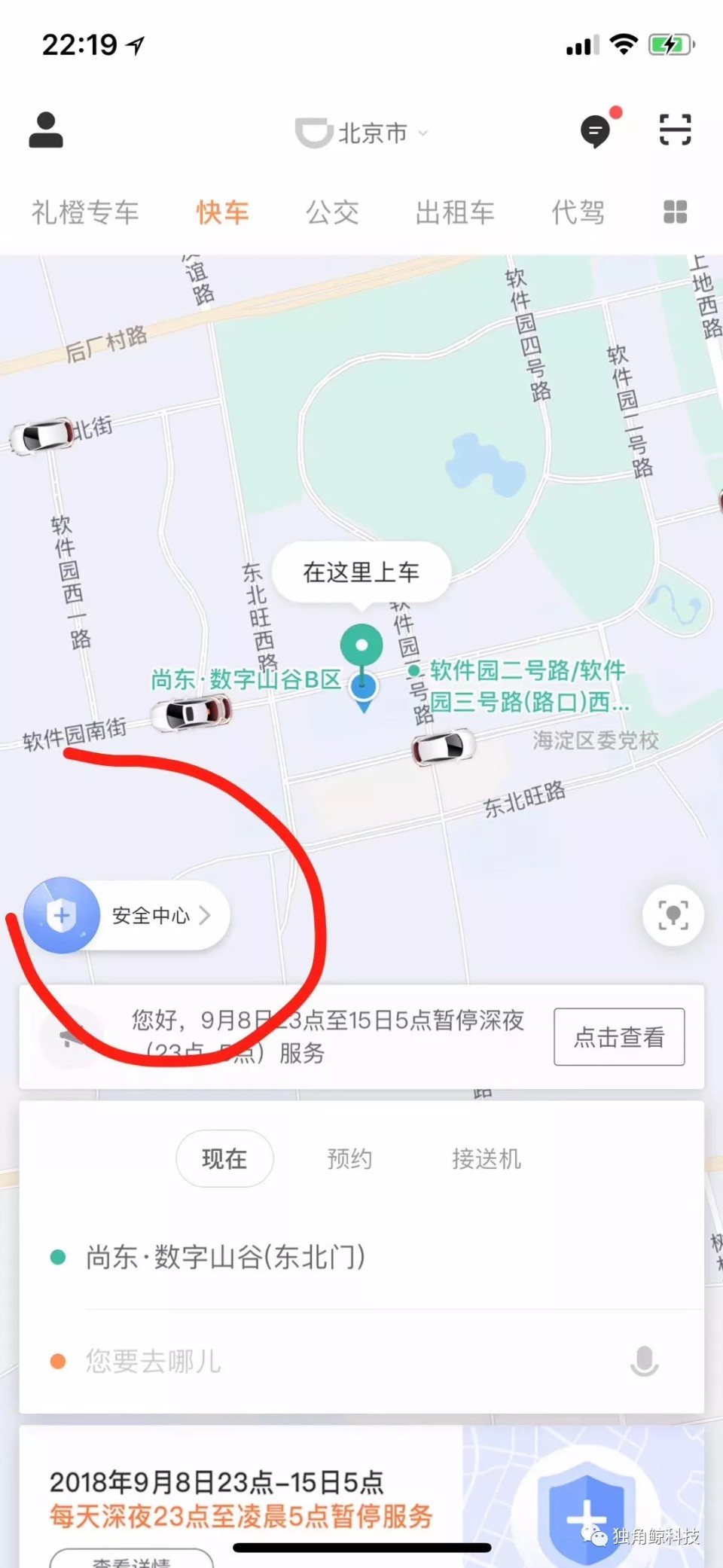
Task: Tap 点击查看 on the service notice
Action: pyautogui.click(x=619, y=1037)
